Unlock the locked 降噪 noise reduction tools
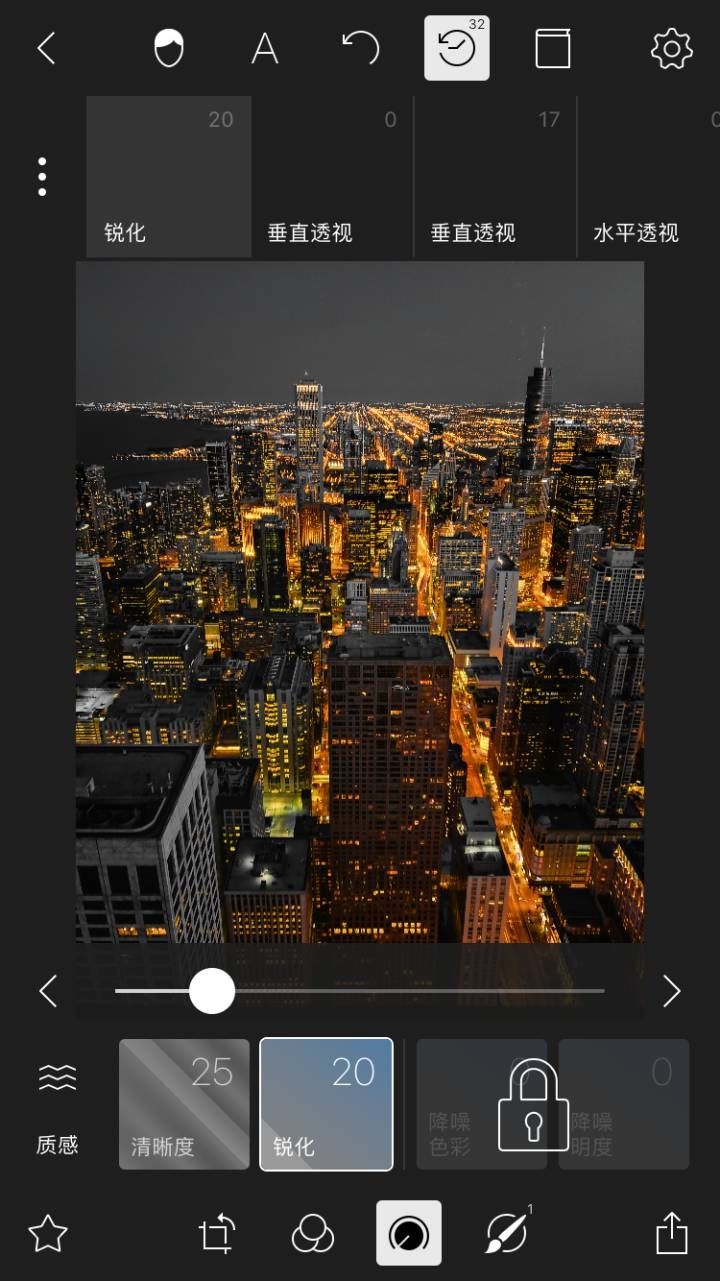 [533, 1104]
